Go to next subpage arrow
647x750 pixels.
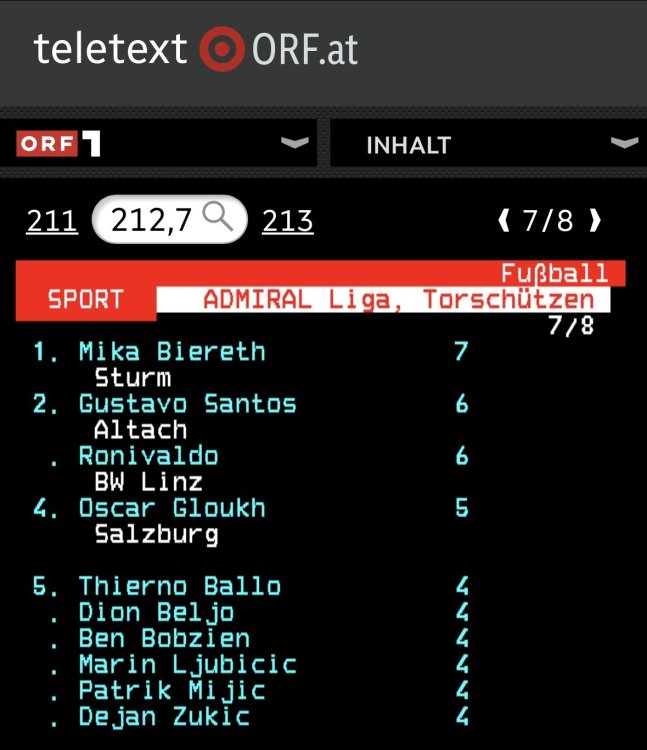(x=595, y=221)
